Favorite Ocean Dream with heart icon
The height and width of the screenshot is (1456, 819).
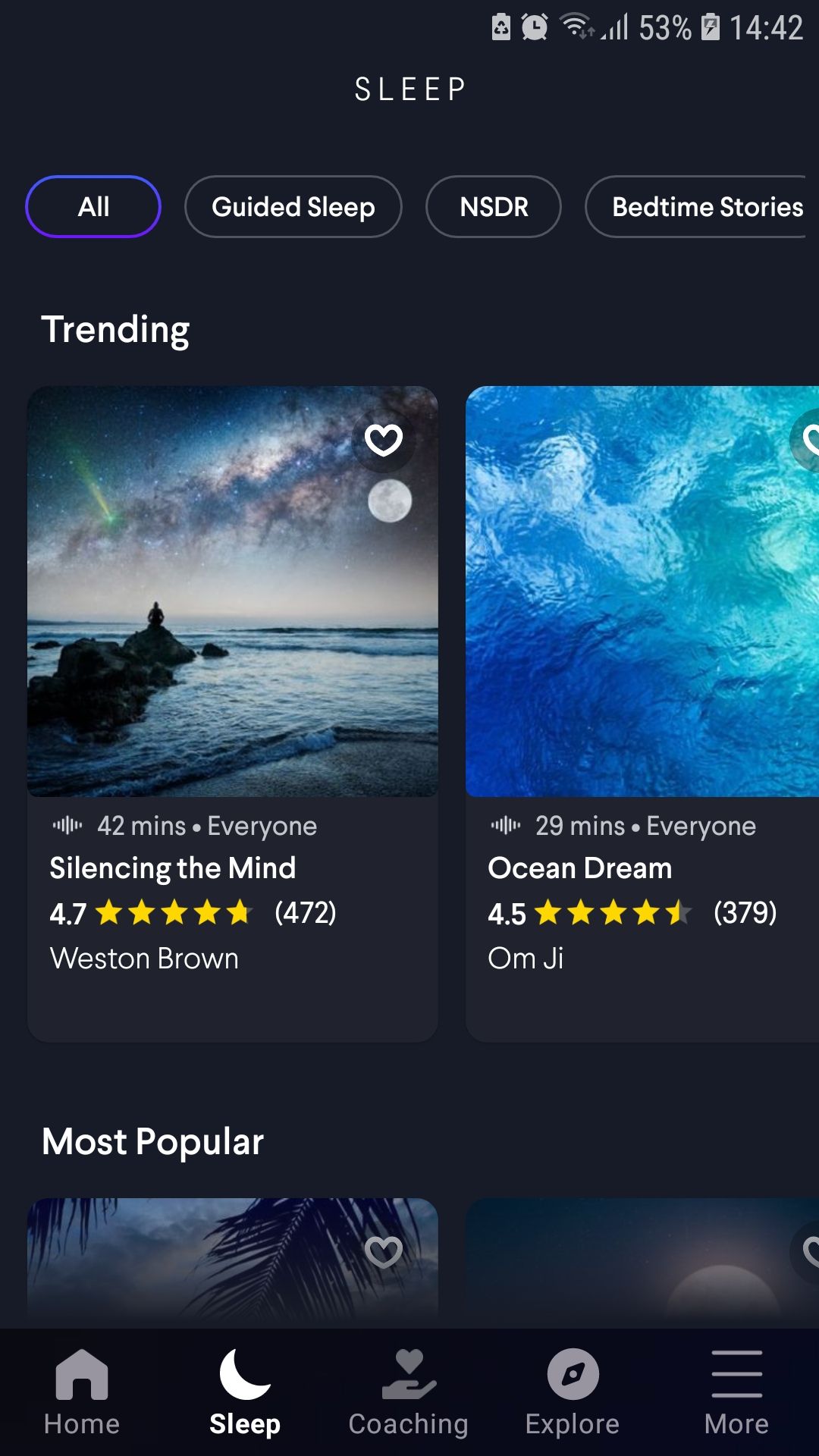(810, 440)
